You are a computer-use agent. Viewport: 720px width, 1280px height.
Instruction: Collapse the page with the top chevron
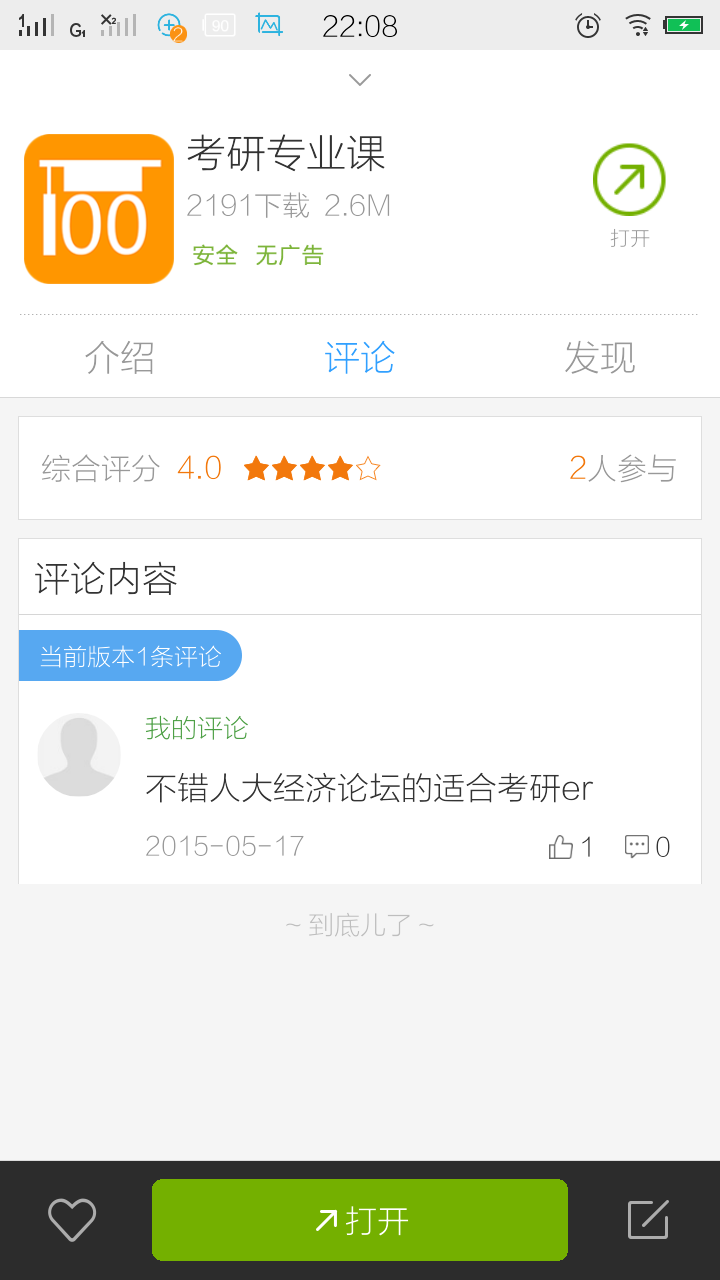coord(360,80)
